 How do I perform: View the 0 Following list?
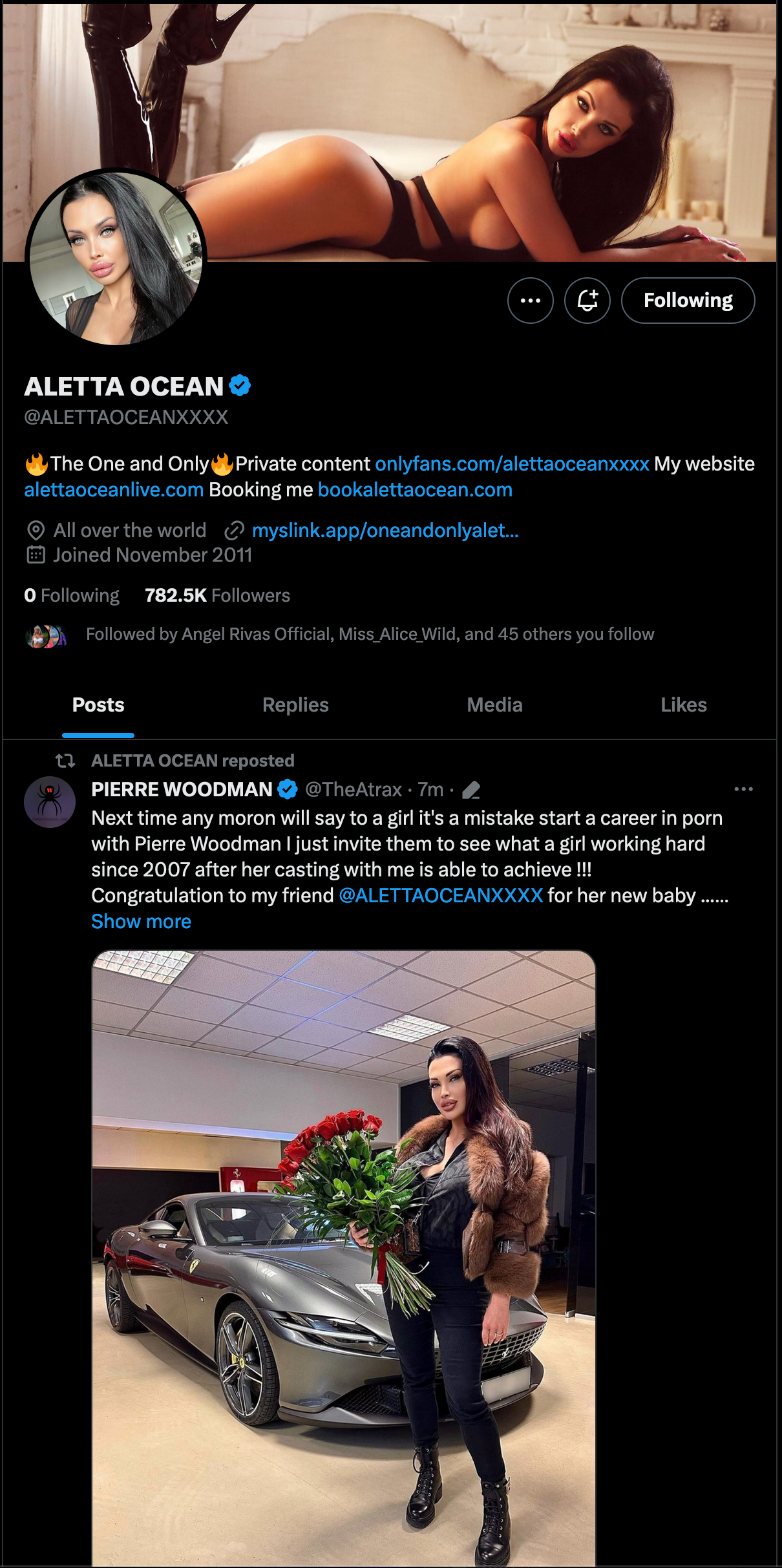[x=72, y=595]
